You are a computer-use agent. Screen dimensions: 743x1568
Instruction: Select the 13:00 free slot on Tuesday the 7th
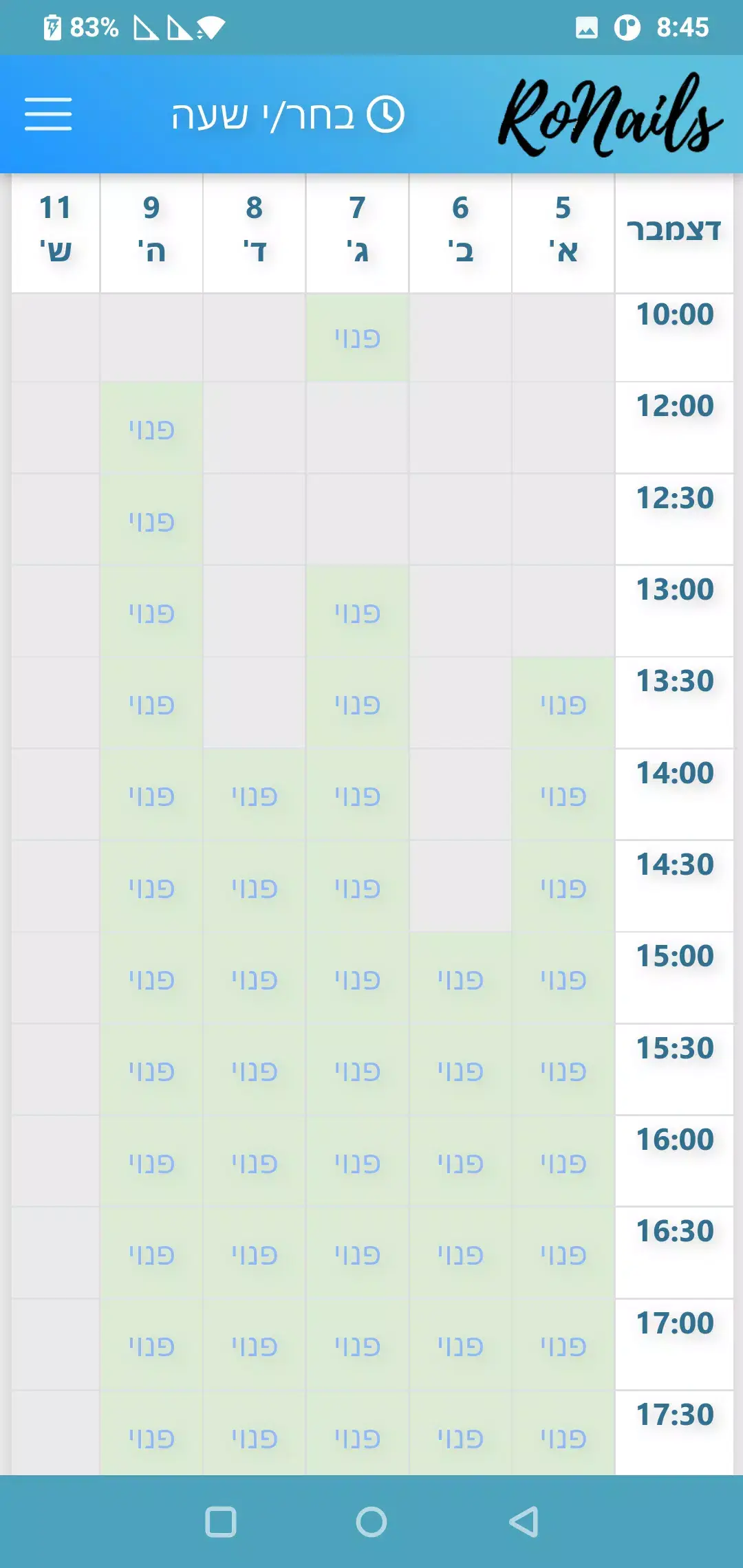point(357,611)
